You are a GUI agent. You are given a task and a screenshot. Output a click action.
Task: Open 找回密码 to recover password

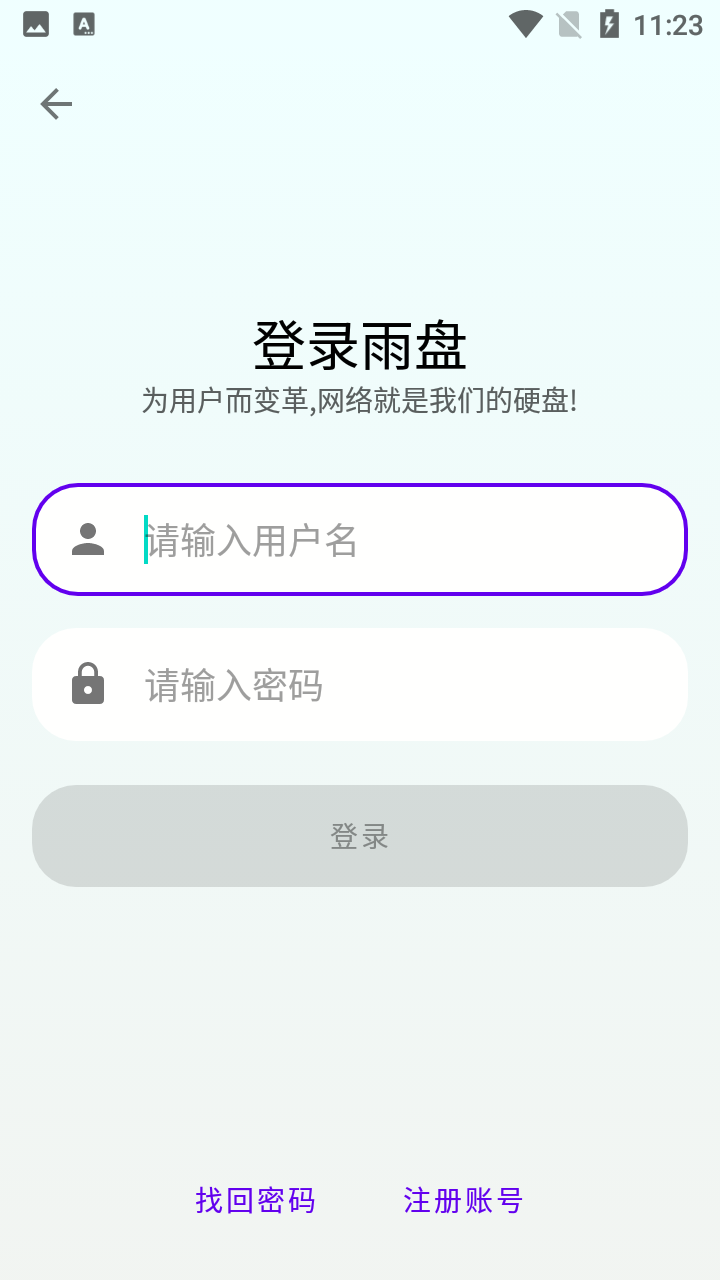pos(257,1199)
